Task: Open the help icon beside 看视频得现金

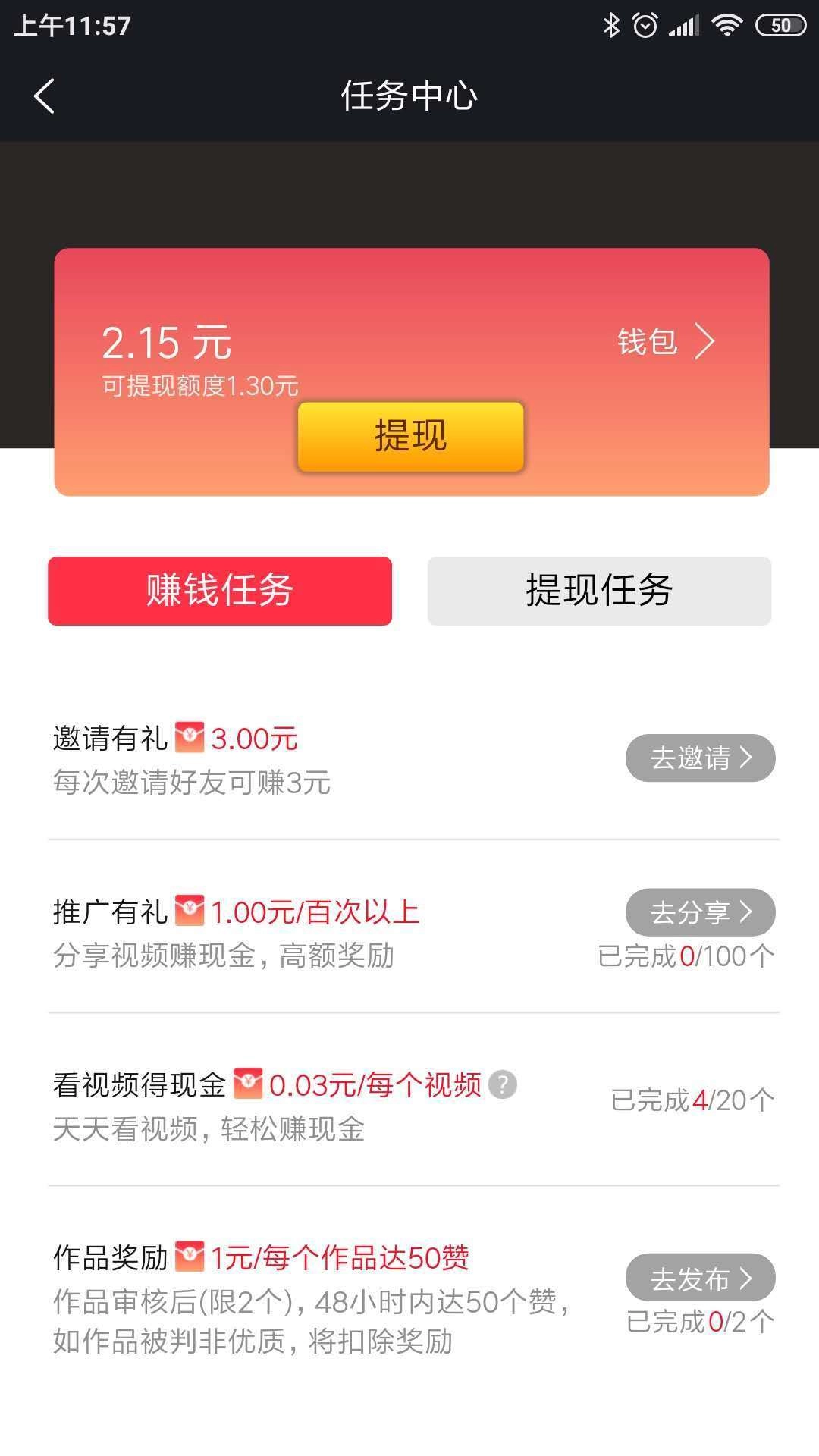Action: pyautogui.click(x=503, y=1084)
